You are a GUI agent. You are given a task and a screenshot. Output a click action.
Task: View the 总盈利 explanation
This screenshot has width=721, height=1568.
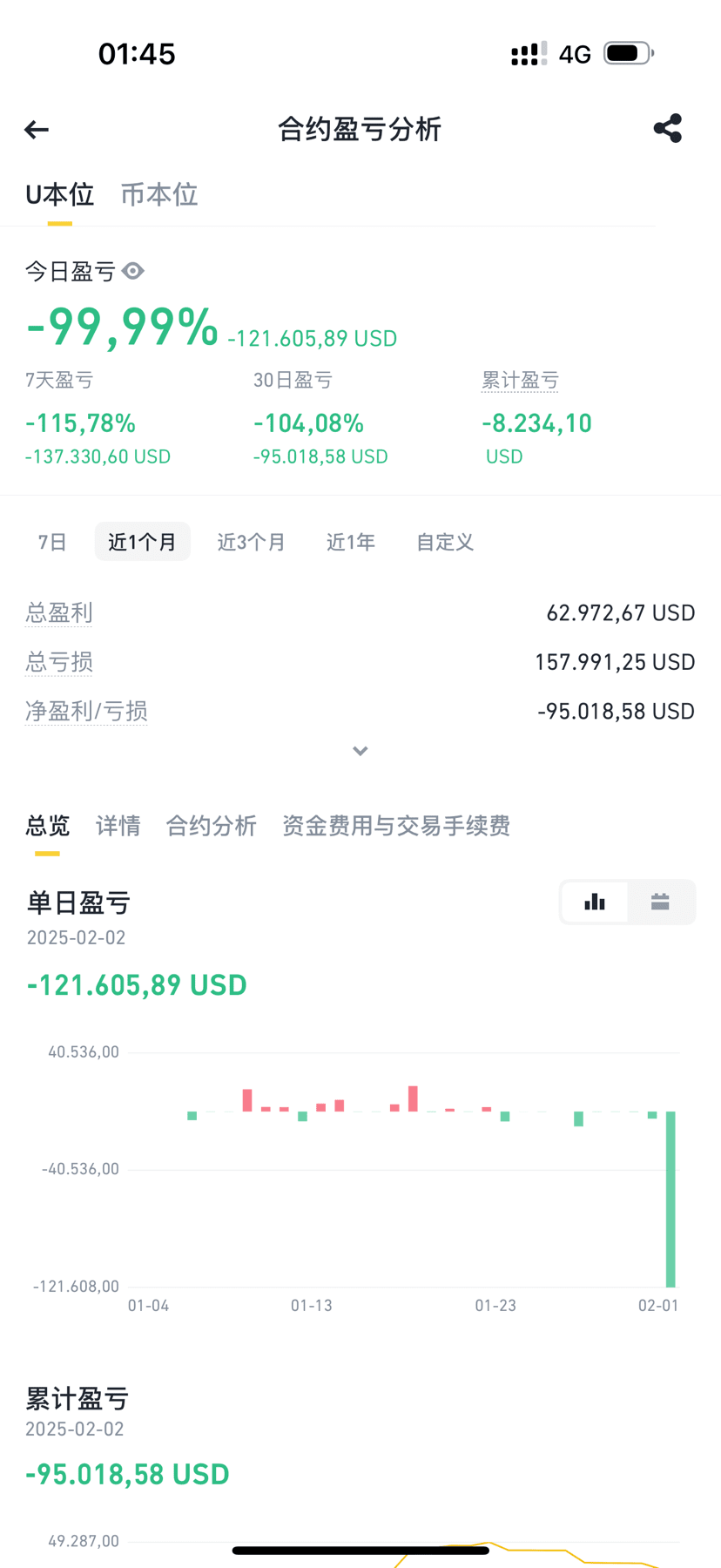58,612
